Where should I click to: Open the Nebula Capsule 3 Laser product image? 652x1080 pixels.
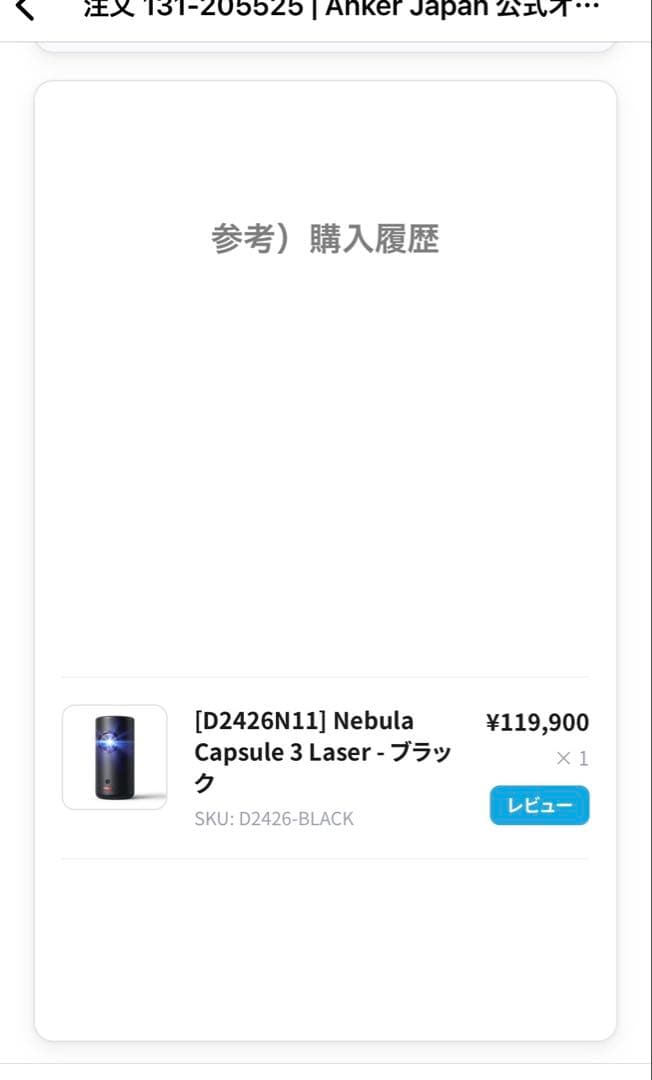pos(114,757)
